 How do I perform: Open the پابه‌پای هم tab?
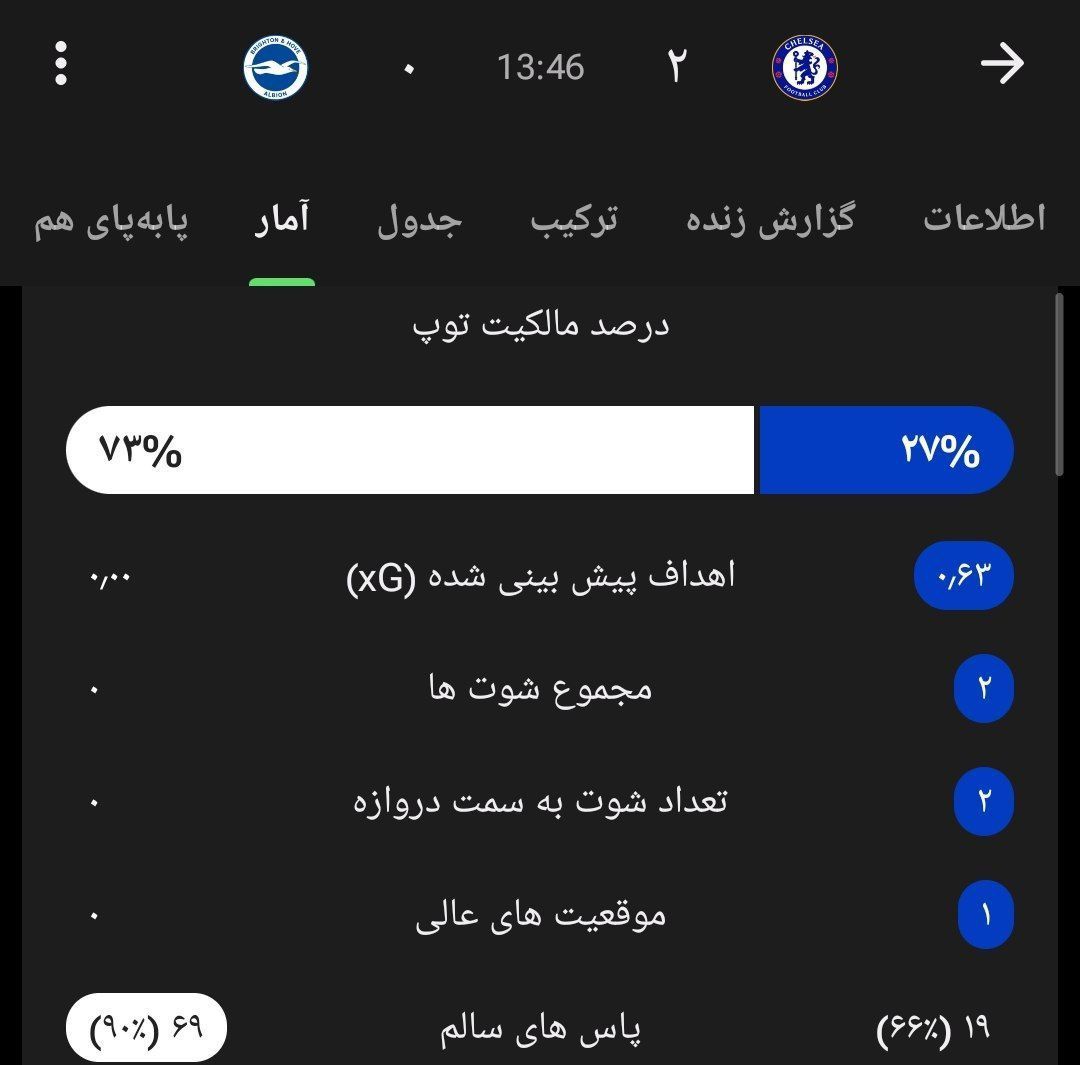pos(111,220)
